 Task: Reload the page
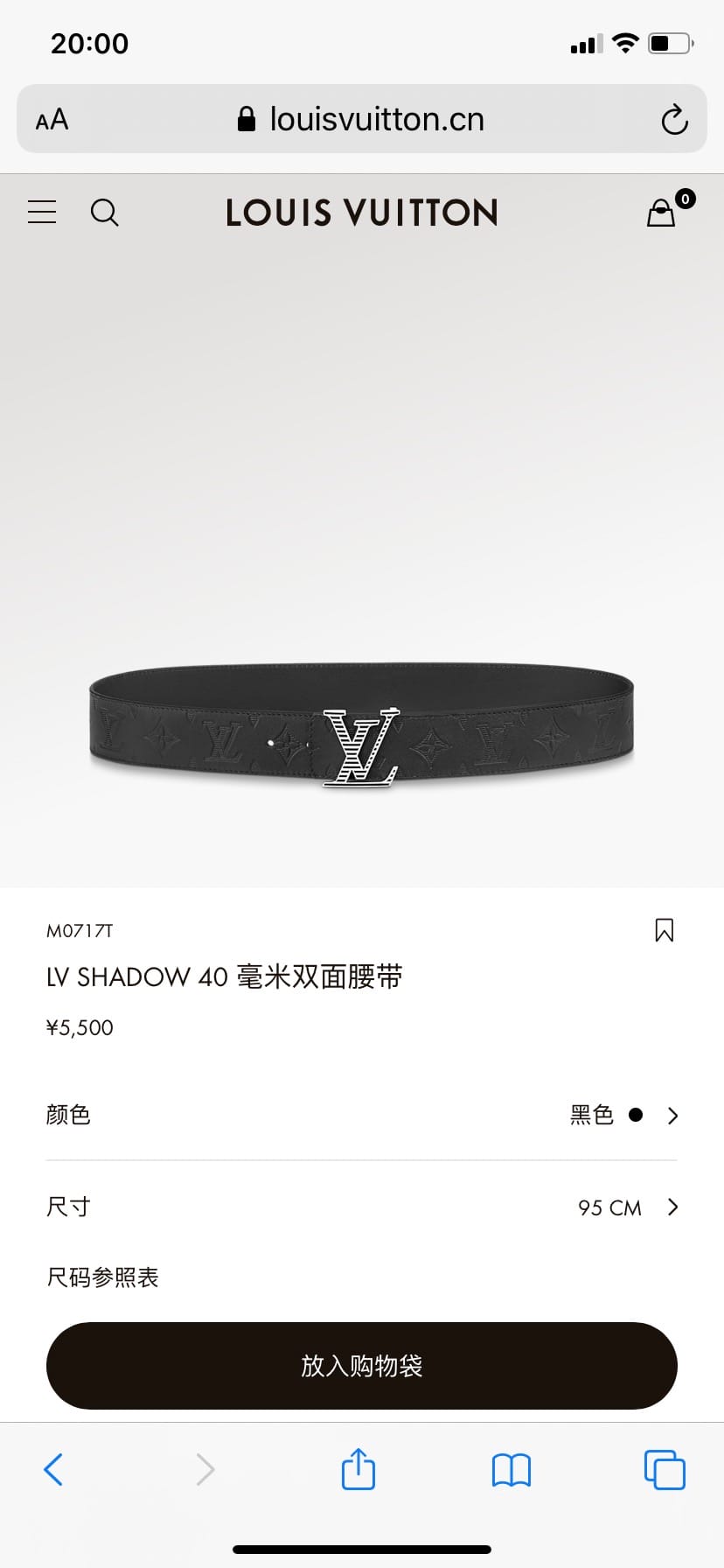(x=674, y=120)
